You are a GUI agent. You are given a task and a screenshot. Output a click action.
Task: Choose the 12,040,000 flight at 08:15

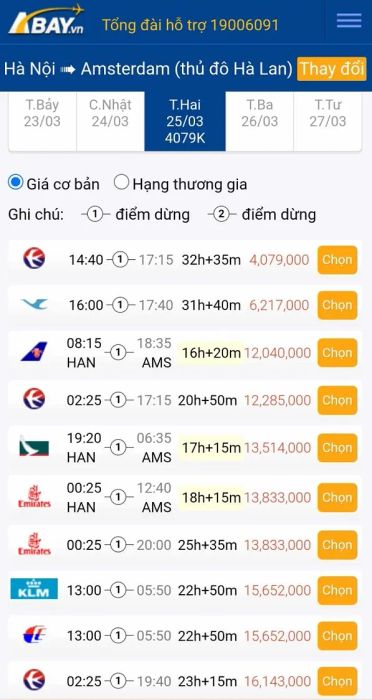pos(337,353)
